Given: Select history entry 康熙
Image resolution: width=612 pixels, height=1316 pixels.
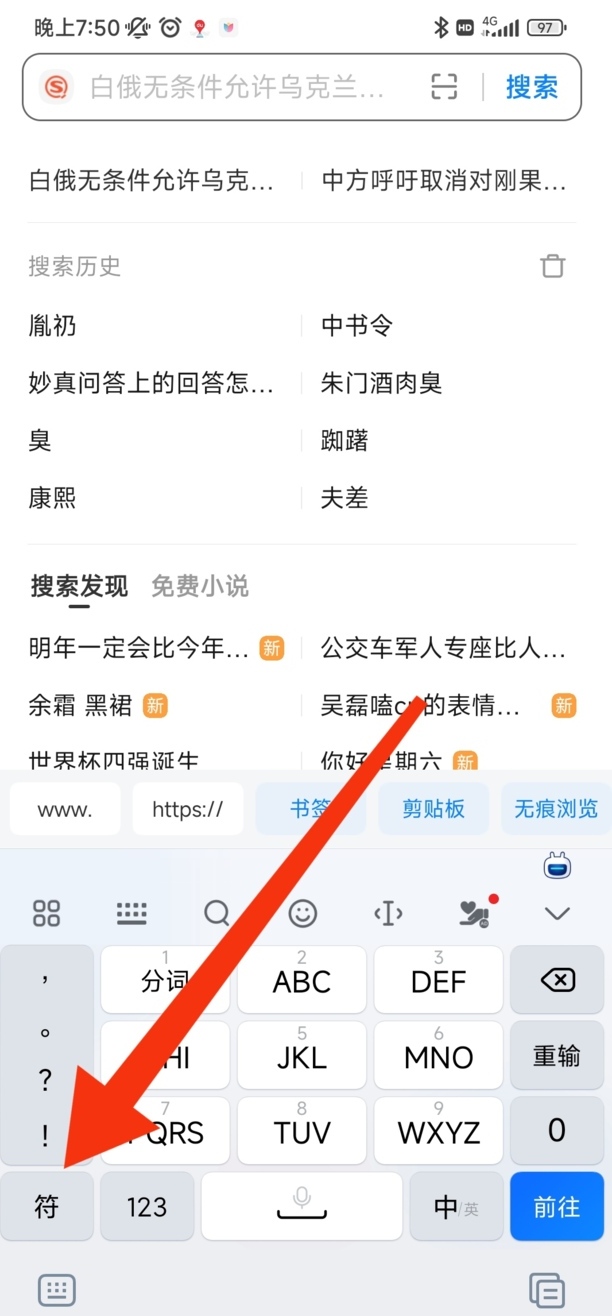Looking at the screenshot, I should click(x=52, y=498).
